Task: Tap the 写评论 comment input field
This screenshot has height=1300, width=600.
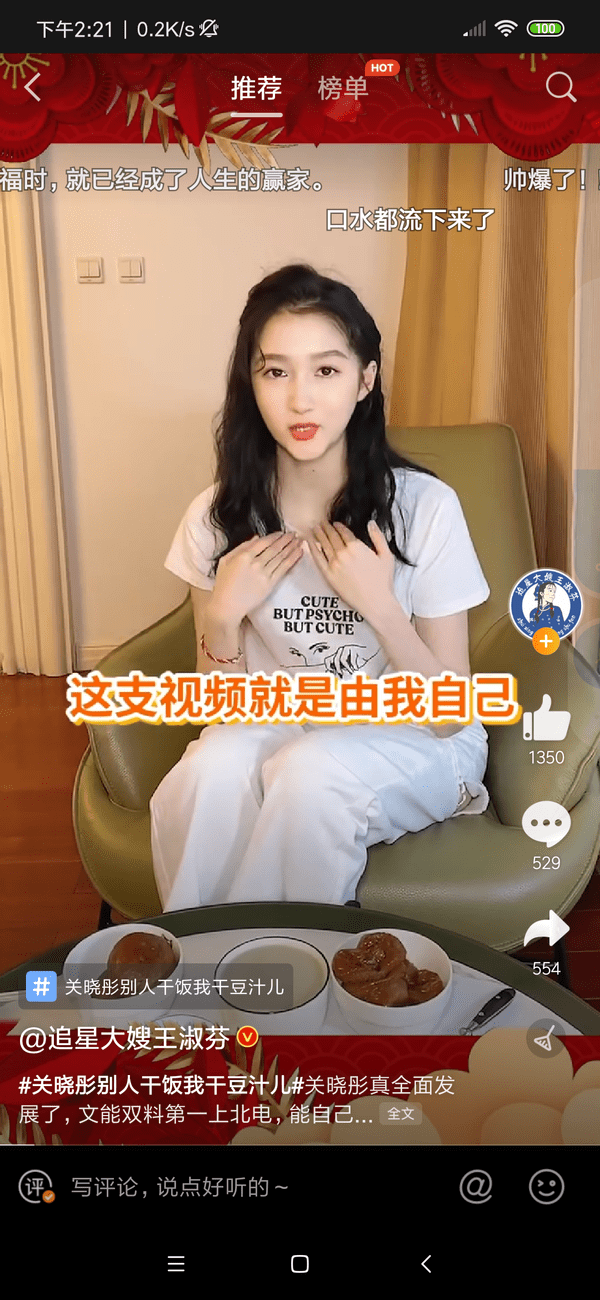Action: click(180, 1187)
